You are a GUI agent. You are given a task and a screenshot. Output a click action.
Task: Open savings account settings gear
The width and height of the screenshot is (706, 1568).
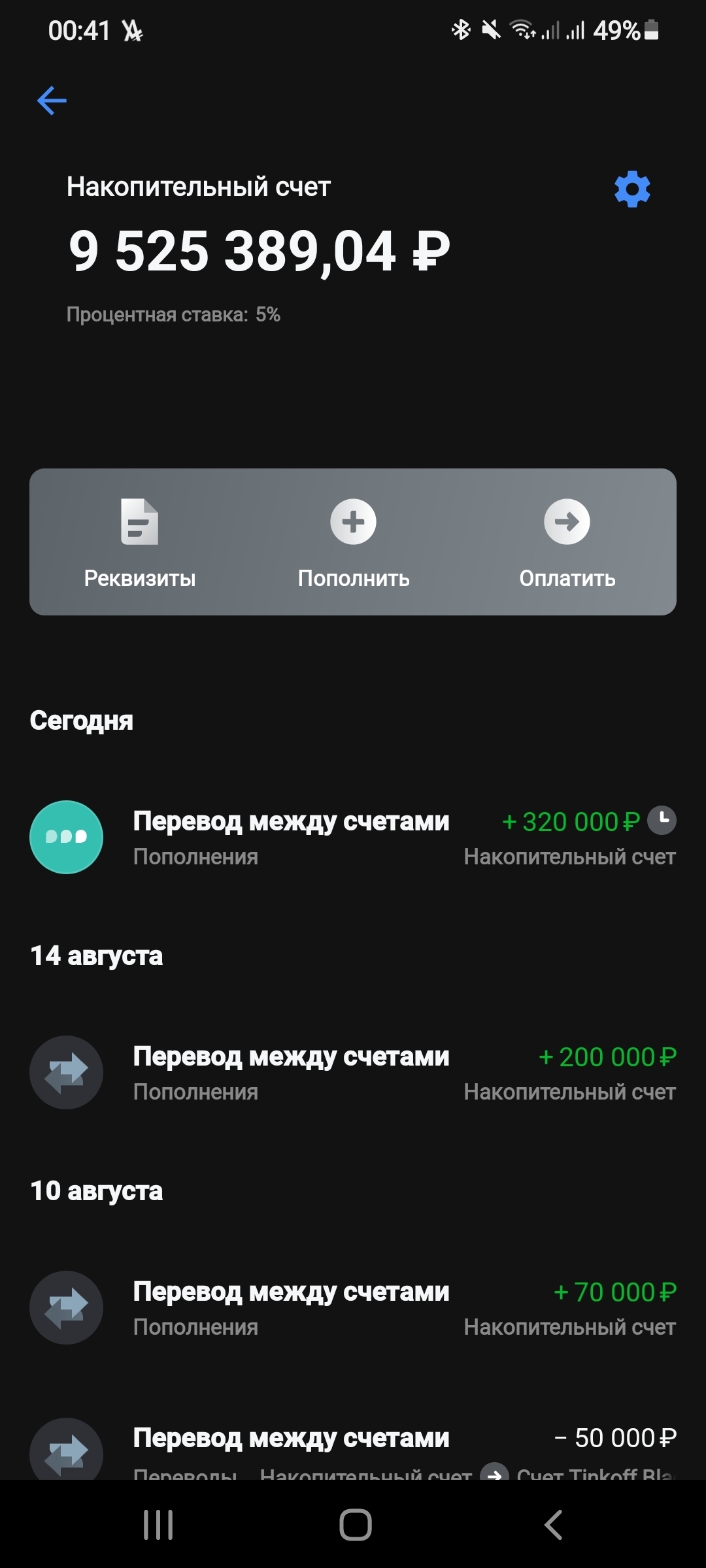coord(632,189)
